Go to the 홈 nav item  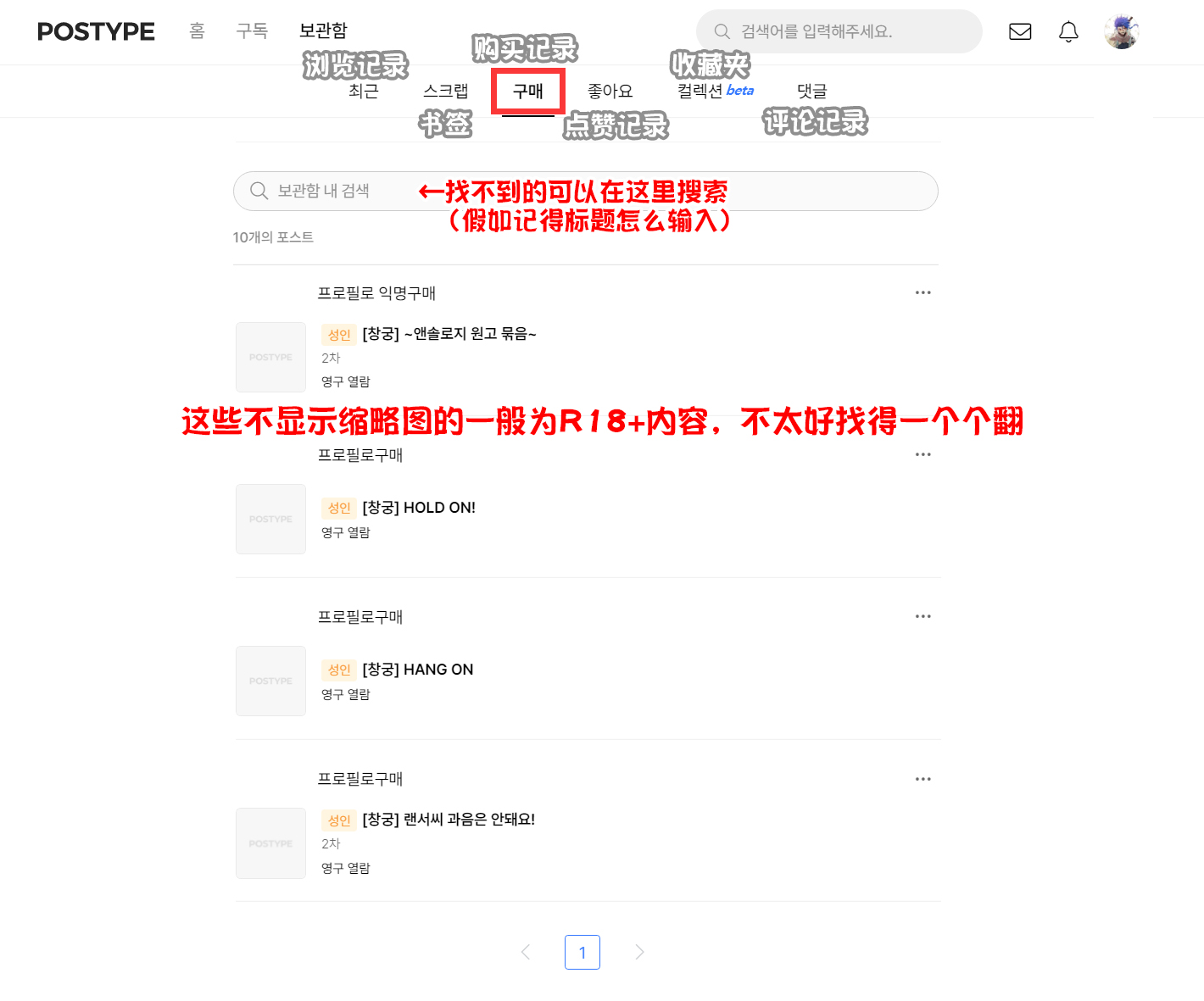click(197, 31)
